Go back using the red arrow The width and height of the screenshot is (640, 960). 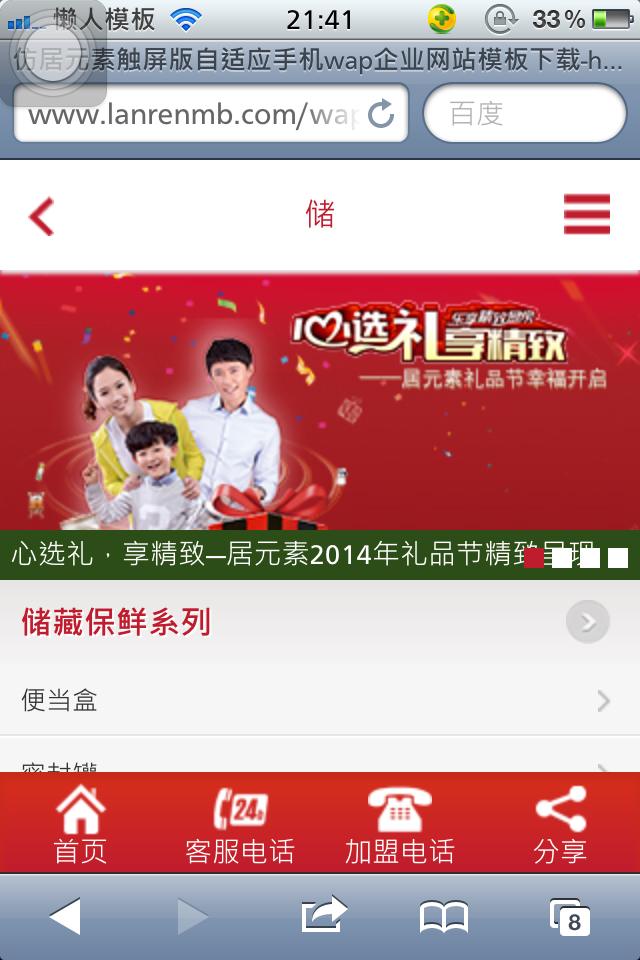point(42,216)
